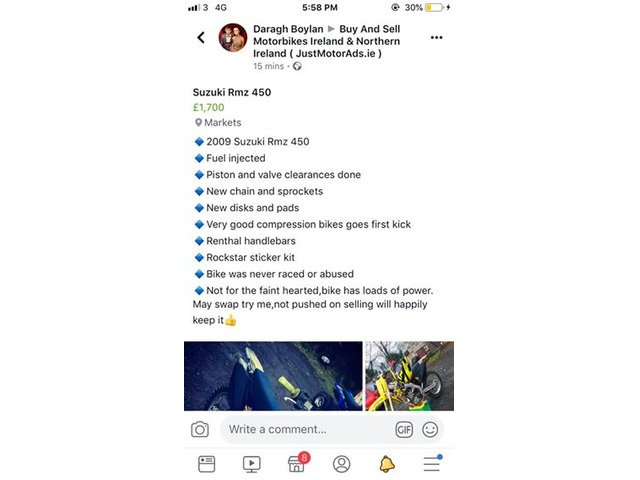Open the post overflow menu
Viewport: 640px width, 480px height.
(x=437, y=37)
